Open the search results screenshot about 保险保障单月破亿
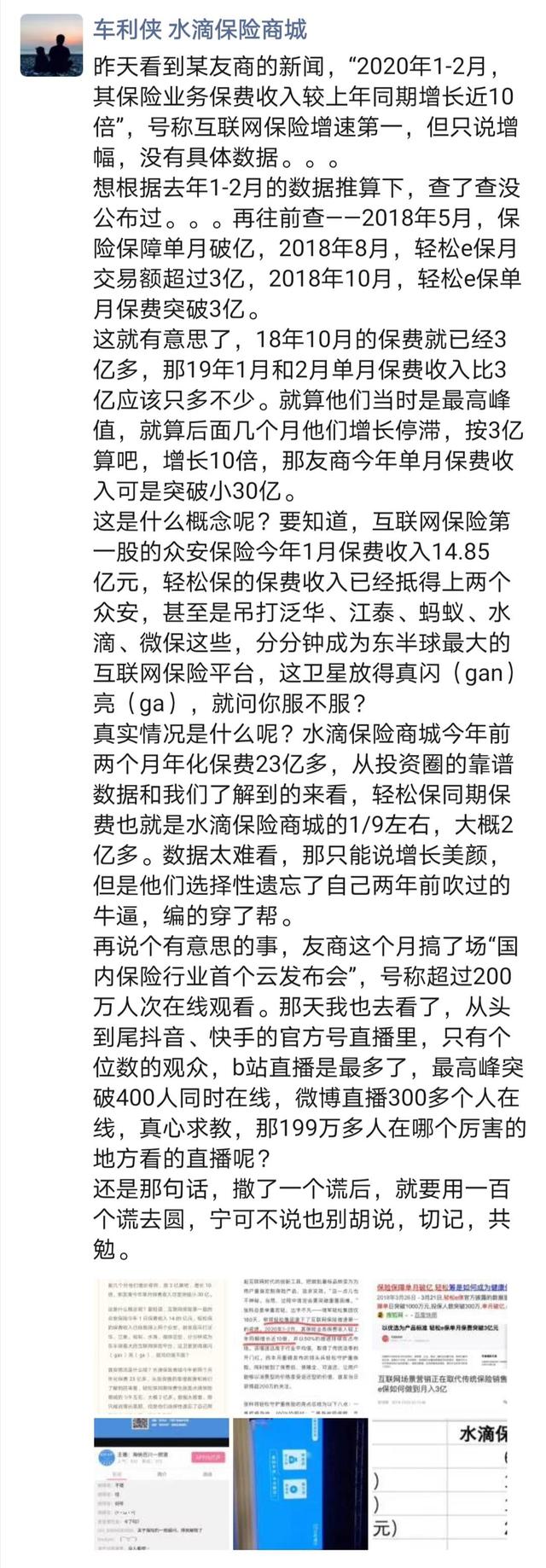Screen dimensions: 546x1568 click(x=440, y=1345)
